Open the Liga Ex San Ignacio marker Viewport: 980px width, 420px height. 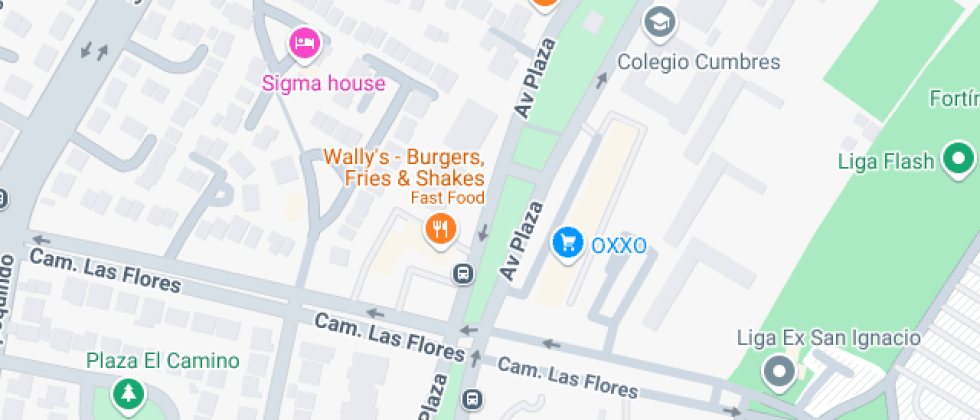(778, 372)
